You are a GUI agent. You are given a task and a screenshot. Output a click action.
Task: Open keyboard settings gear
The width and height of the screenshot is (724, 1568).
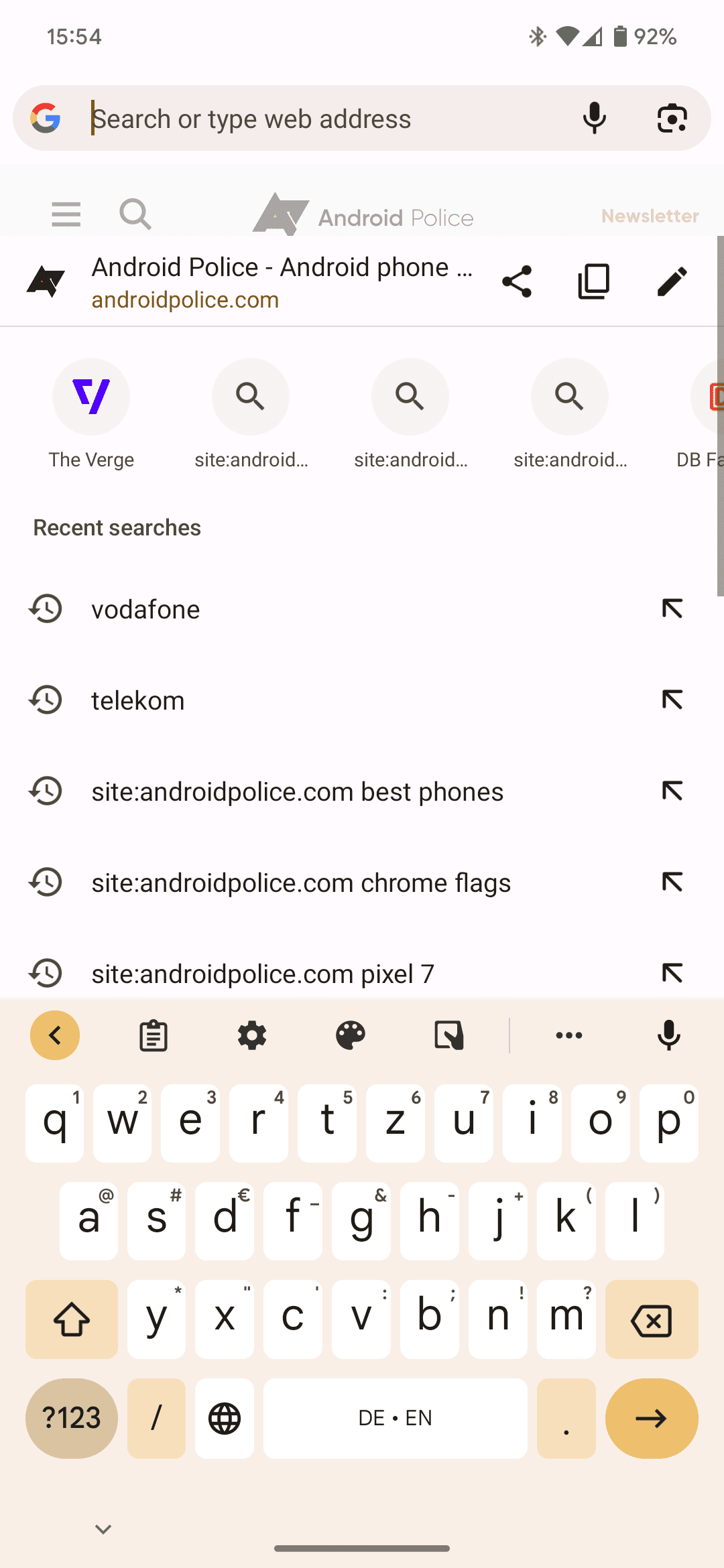pos(252,1035)
